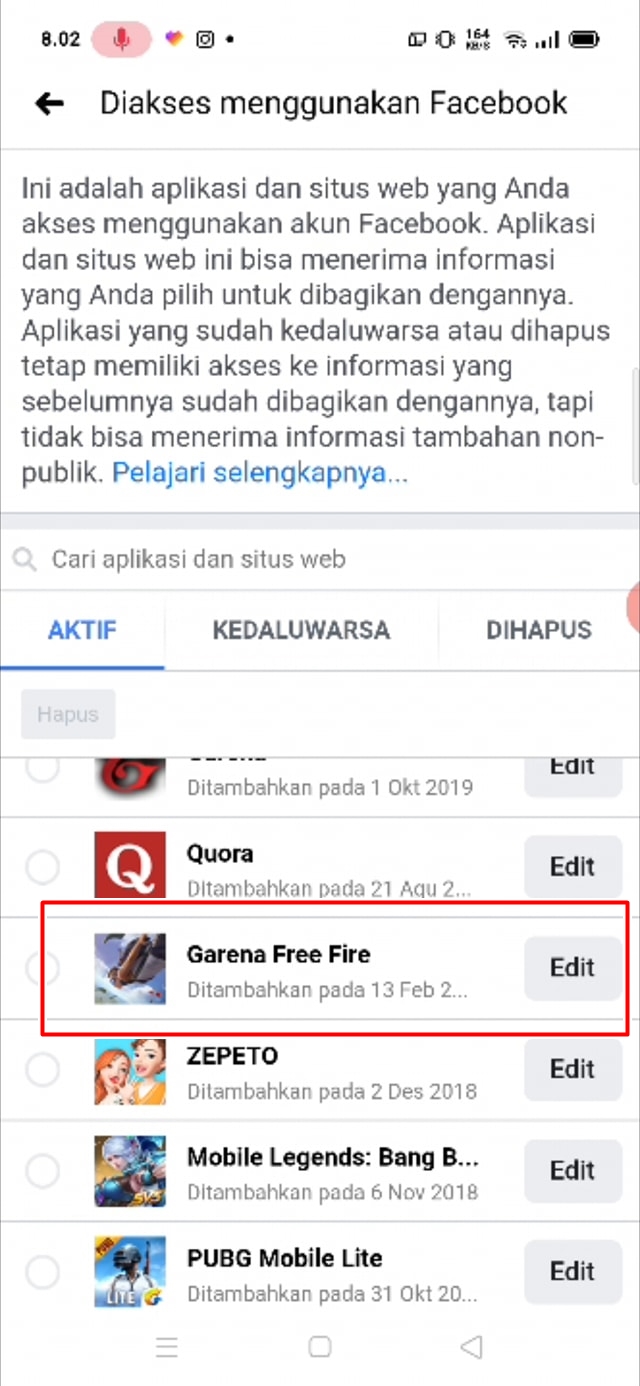Edit PUBG Mobile Lite access

[x=572, y=1271]
